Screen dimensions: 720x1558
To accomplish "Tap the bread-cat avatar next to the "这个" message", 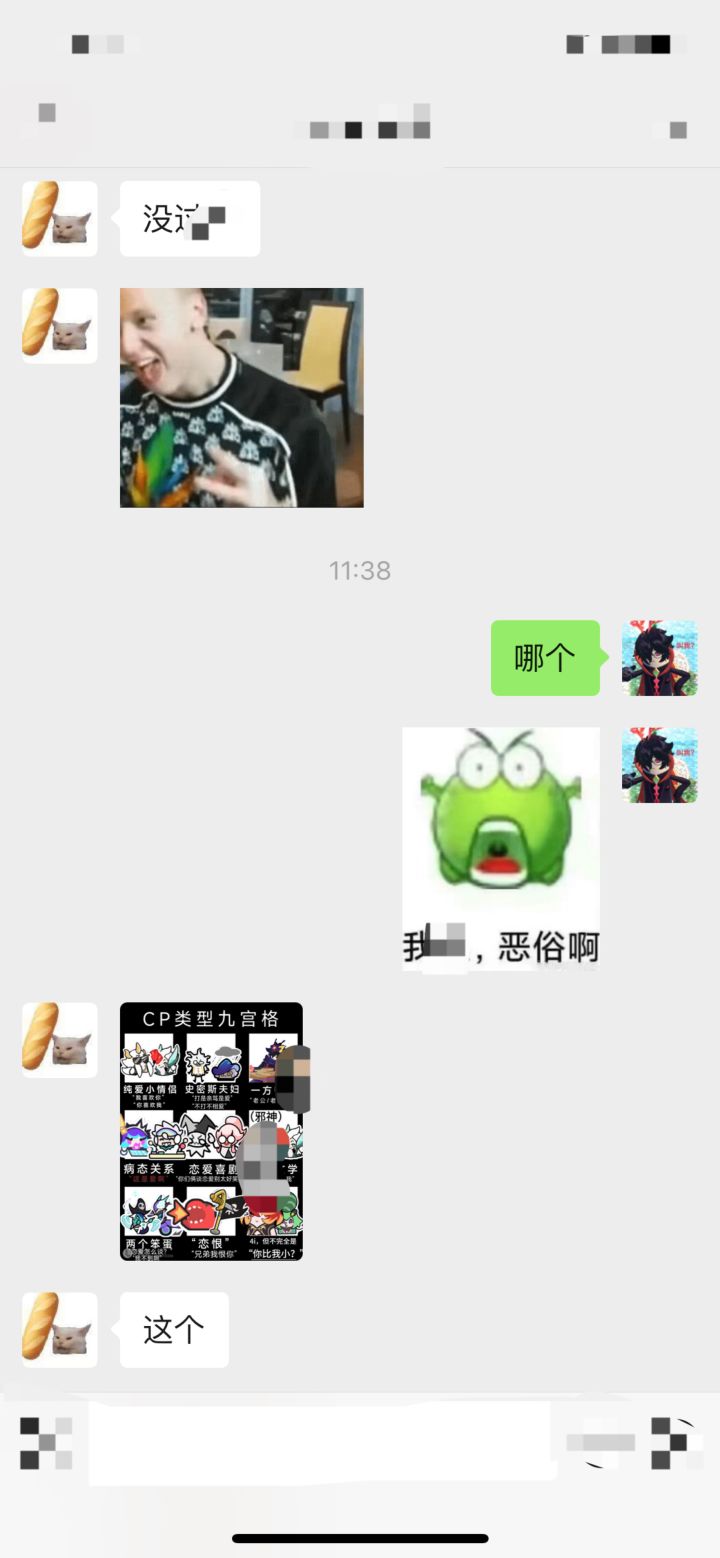I will pos(59,1329).
